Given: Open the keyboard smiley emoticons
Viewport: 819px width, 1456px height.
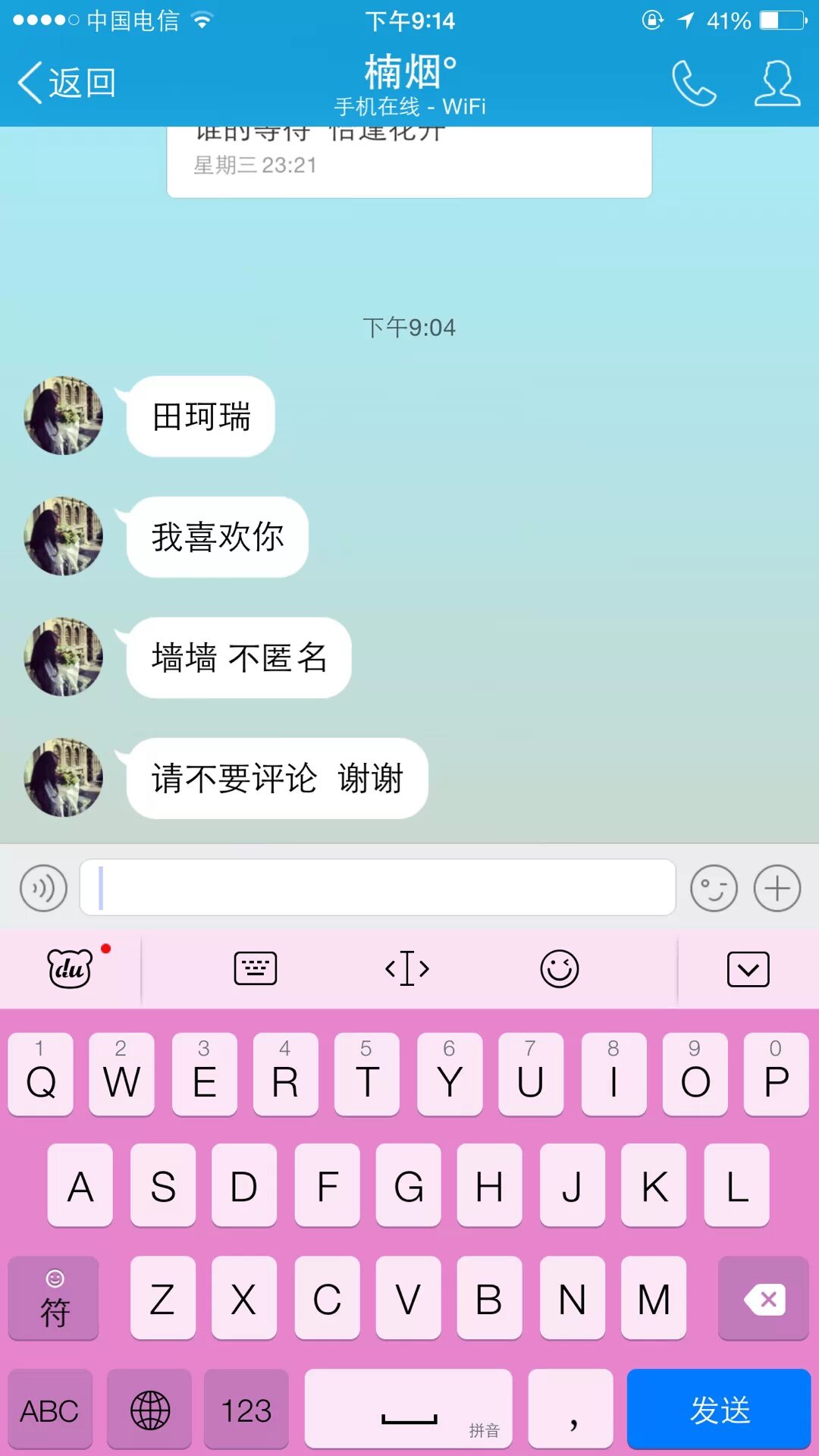Looking at the screenshot, I should point(560,968).
